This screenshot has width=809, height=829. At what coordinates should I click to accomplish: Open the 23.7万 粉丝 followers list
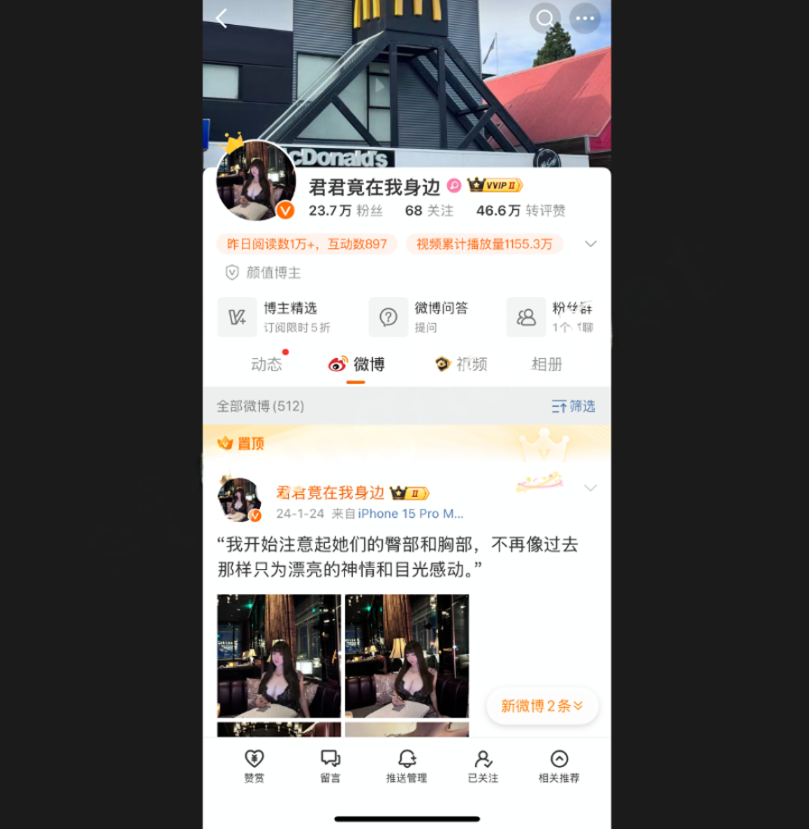click(345, 211)
